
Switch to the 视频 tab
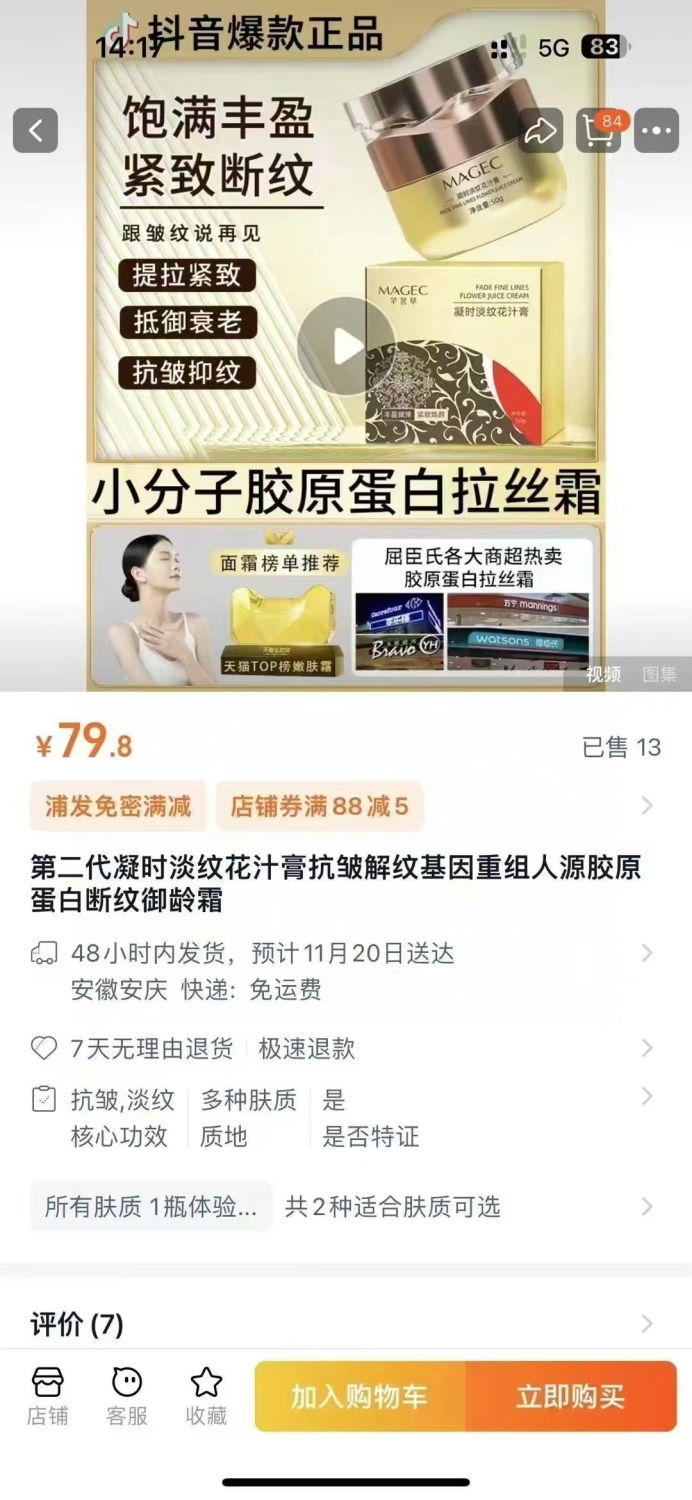point(604,674)
